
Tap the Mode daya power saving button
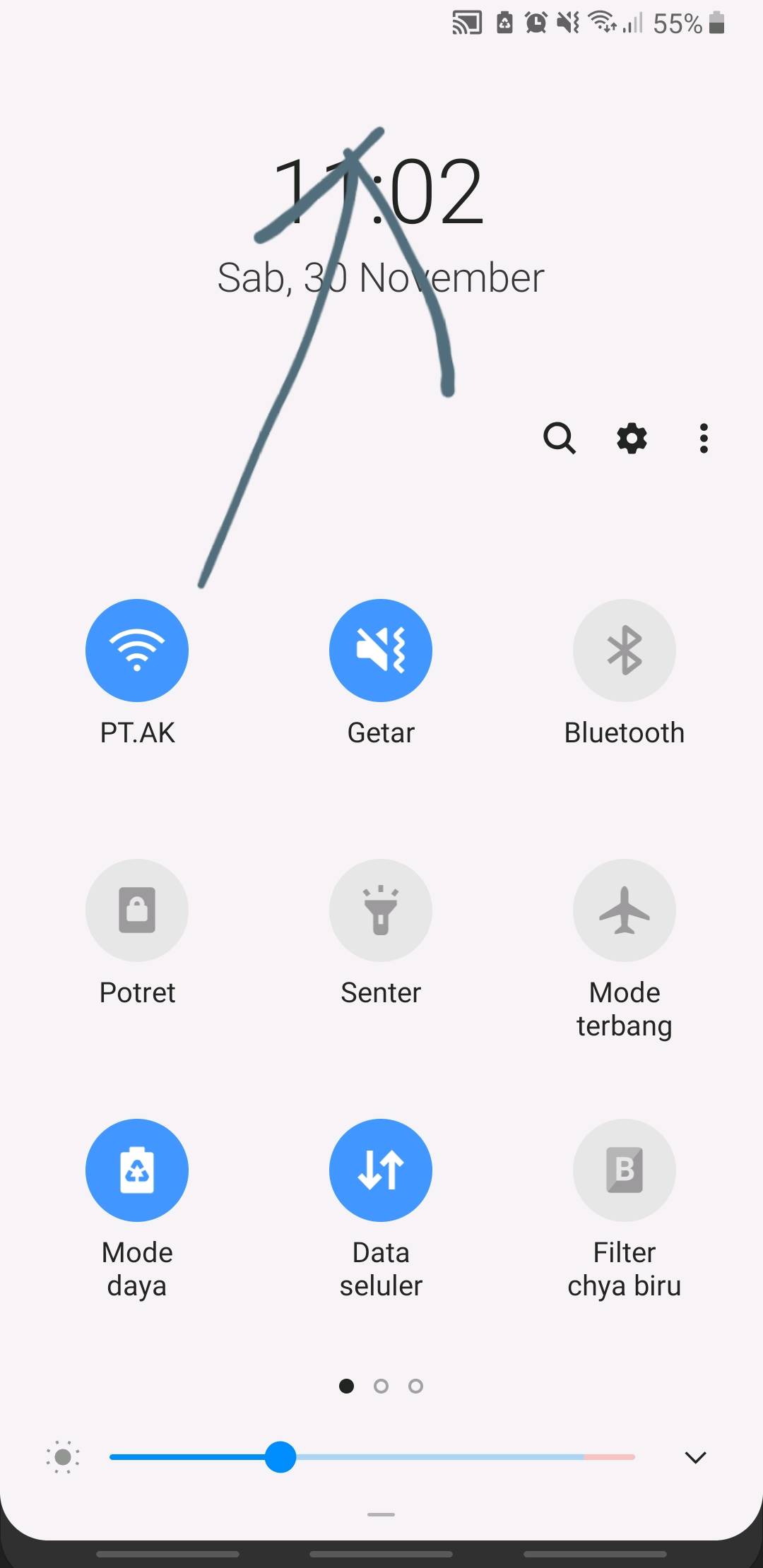137,1170
